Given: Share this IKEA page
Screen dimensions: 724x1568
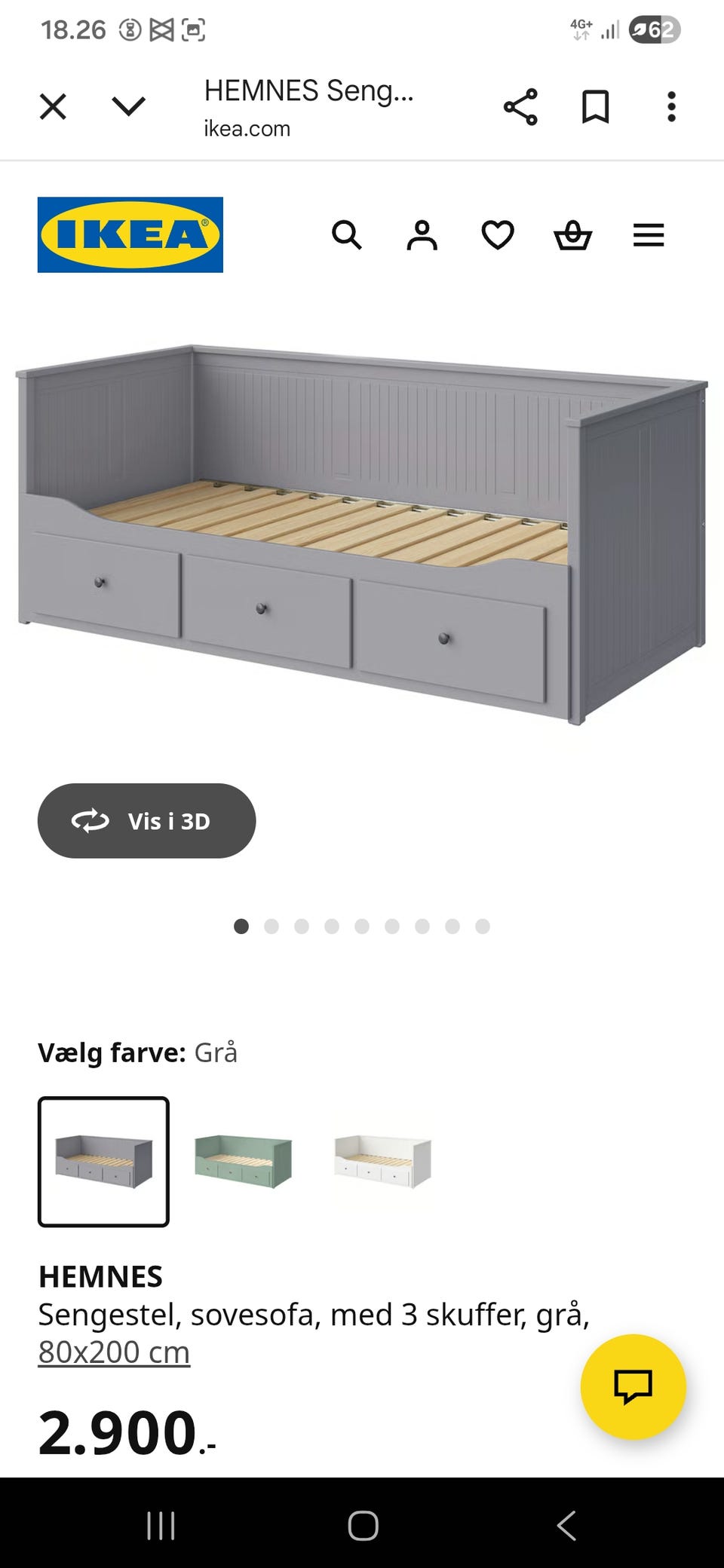Looking at the screenshot, I should [520, 106].
